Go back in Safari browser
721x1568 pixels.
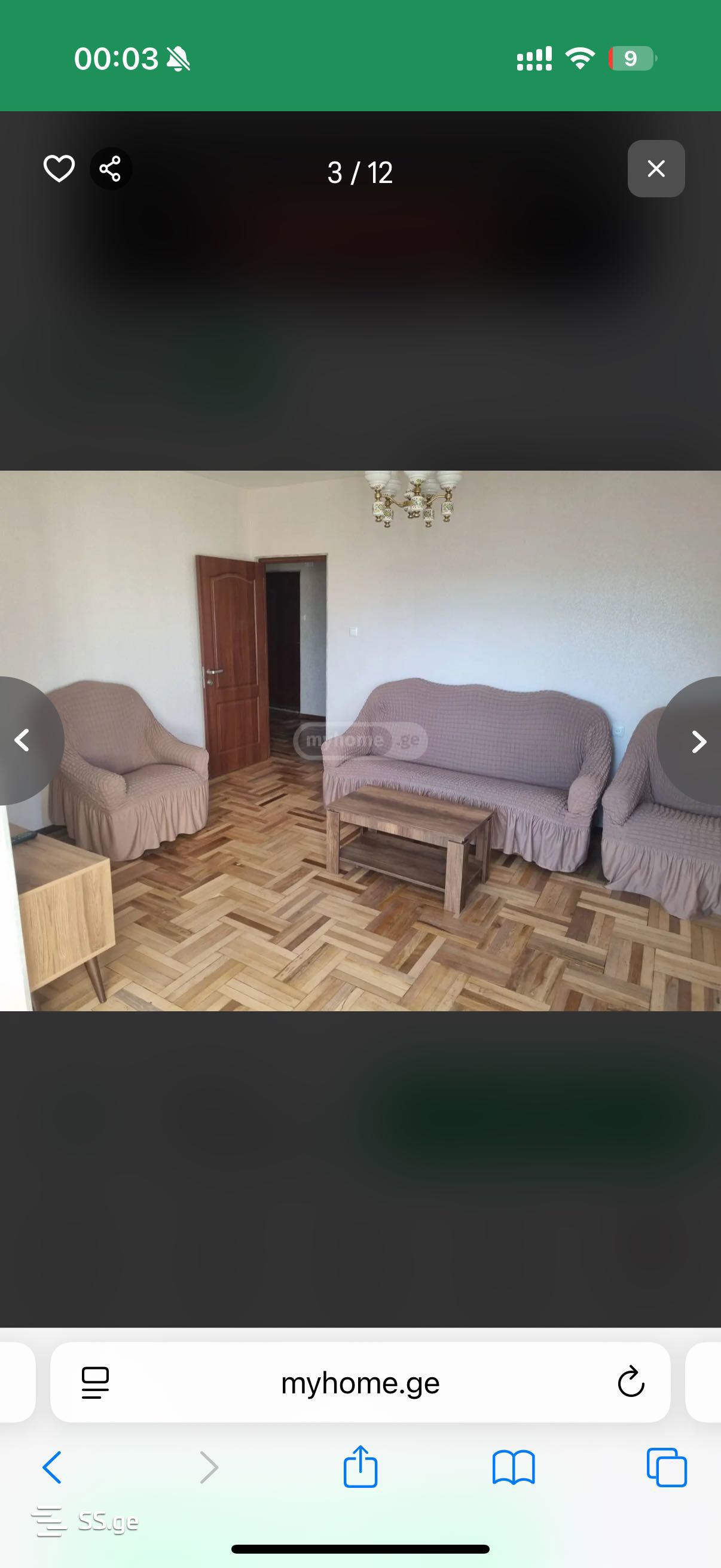(x=53, y=1468)
